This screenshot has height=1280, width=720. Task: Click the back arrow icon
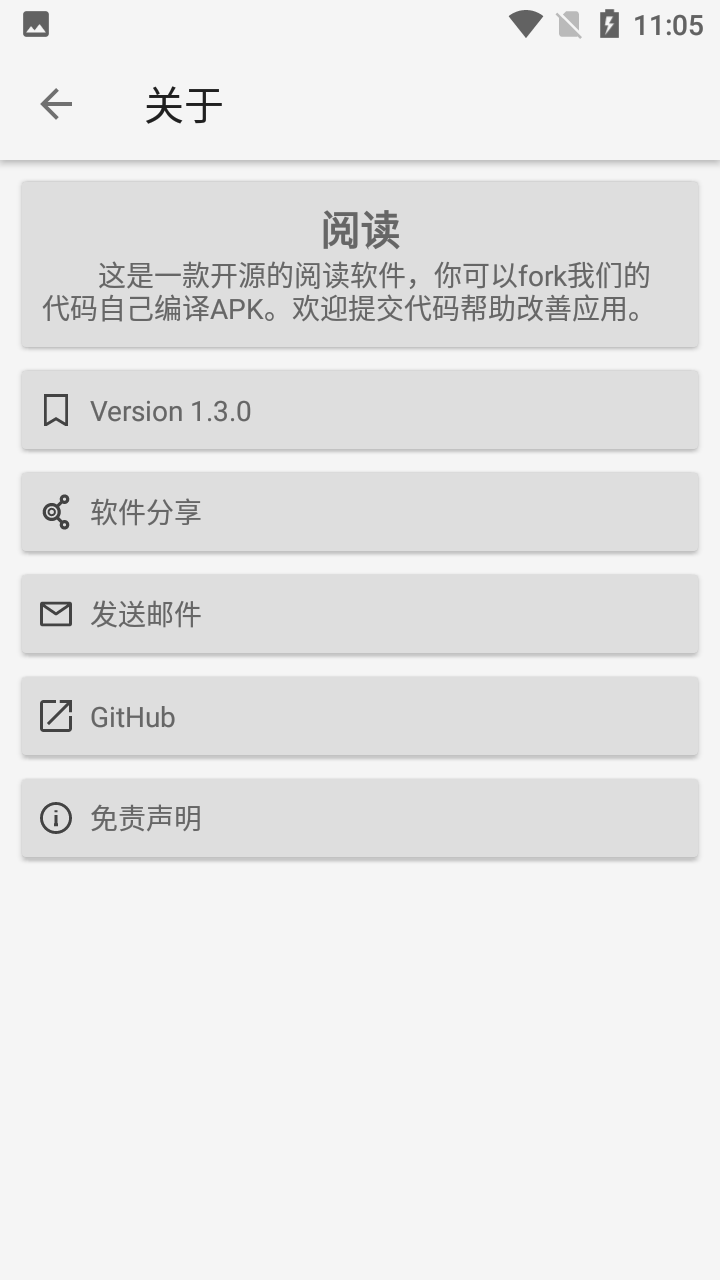click(x=56, y=104)
